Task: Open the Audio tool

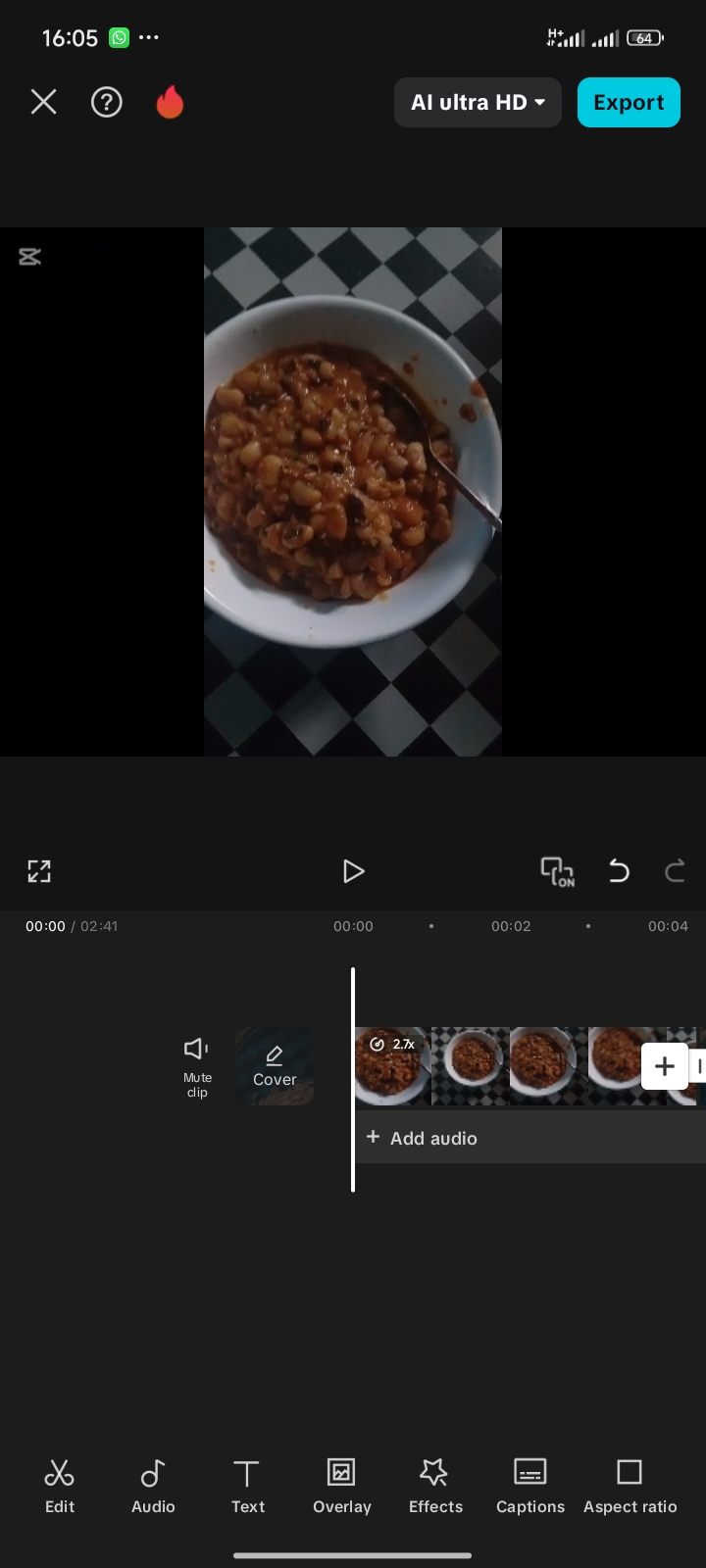Action: (x=153, y=1486)
